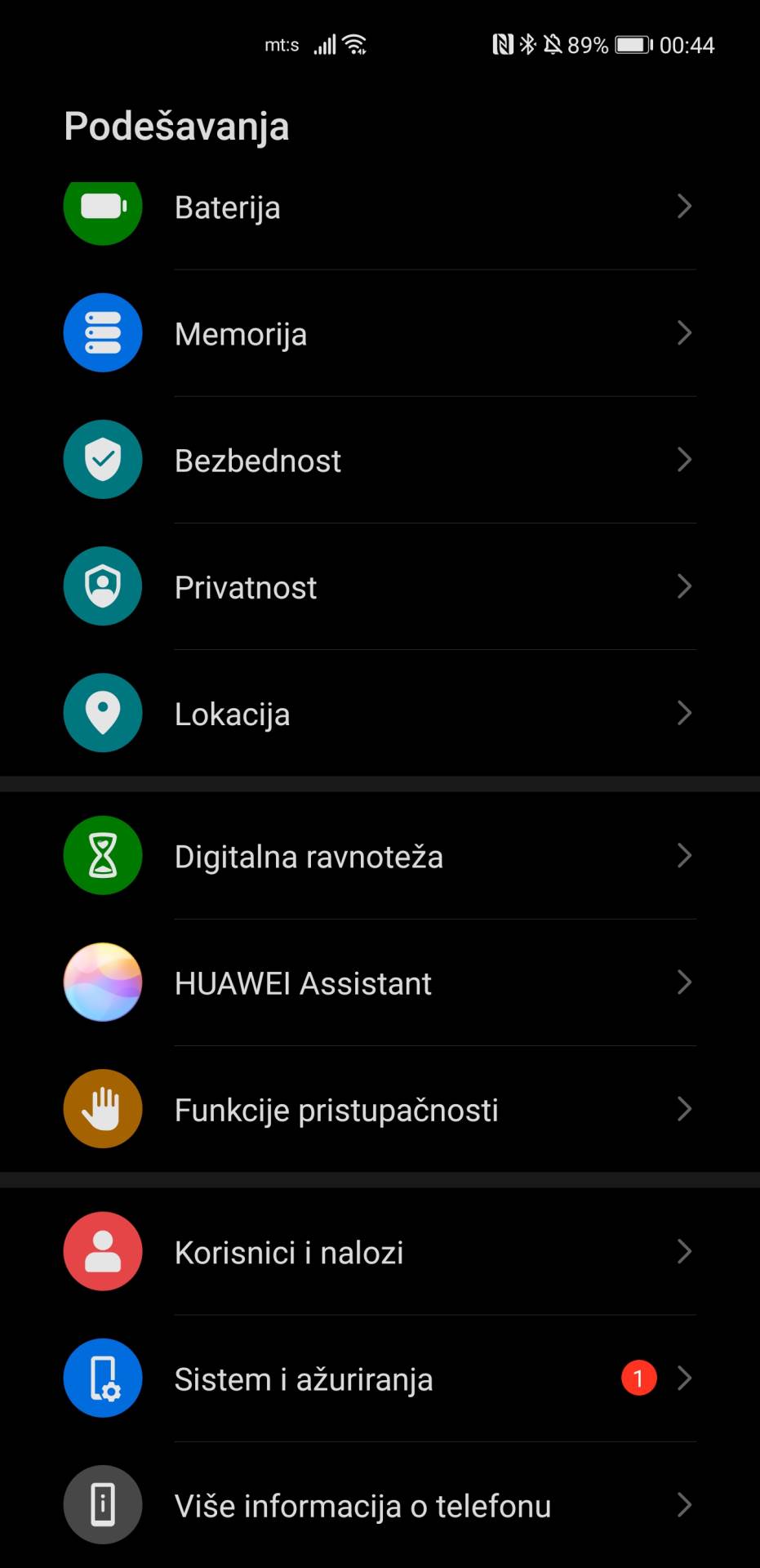The width and height of the screenshot is (760, 1568).
Task: Tap HUAWEI Assistant label
Action: (303, 982)
